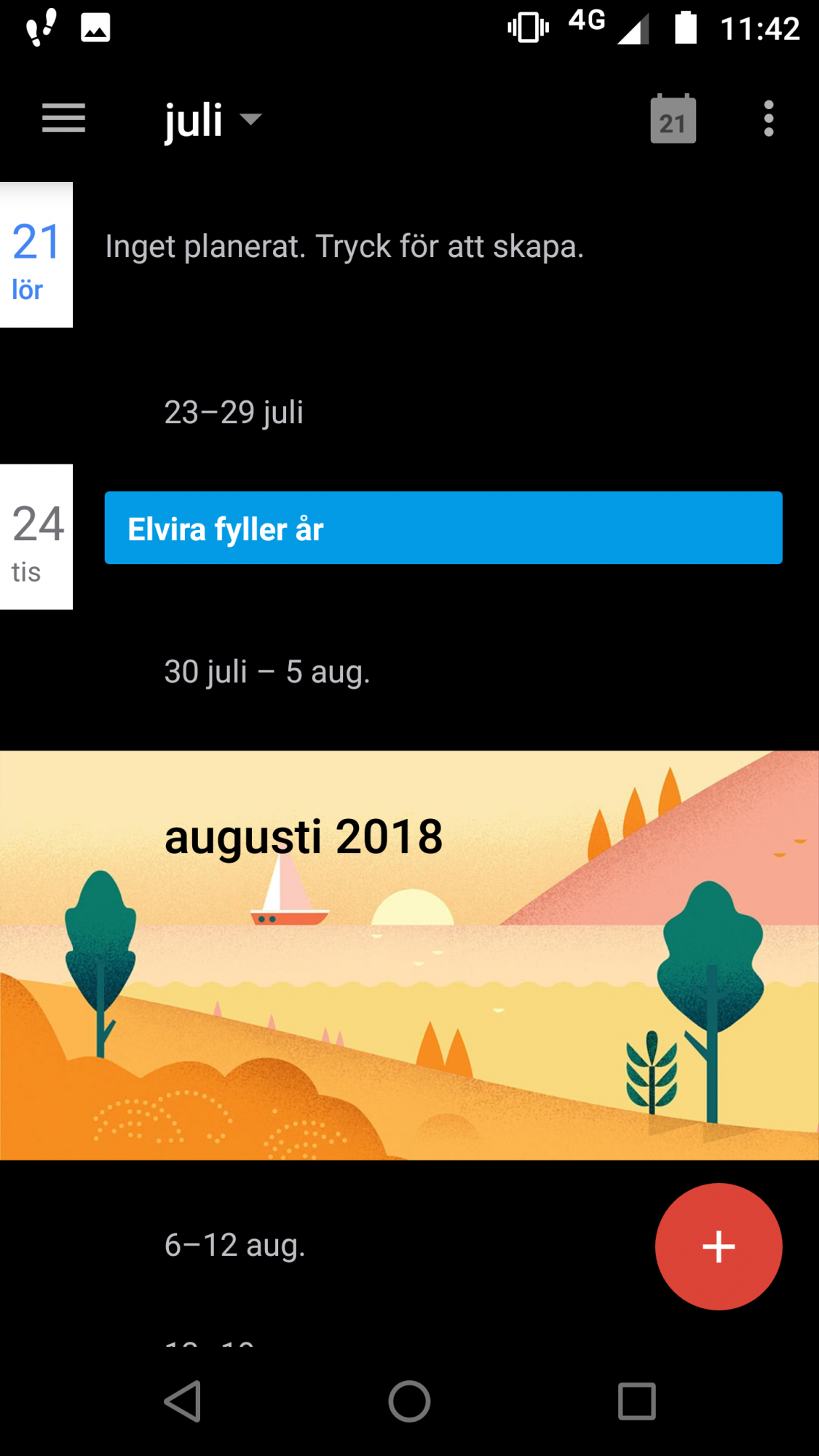Screen dimensions: 819x1456
Task: Select day 24 tis in the schedule
Action: pyautogui.click(x=36, y=537)
